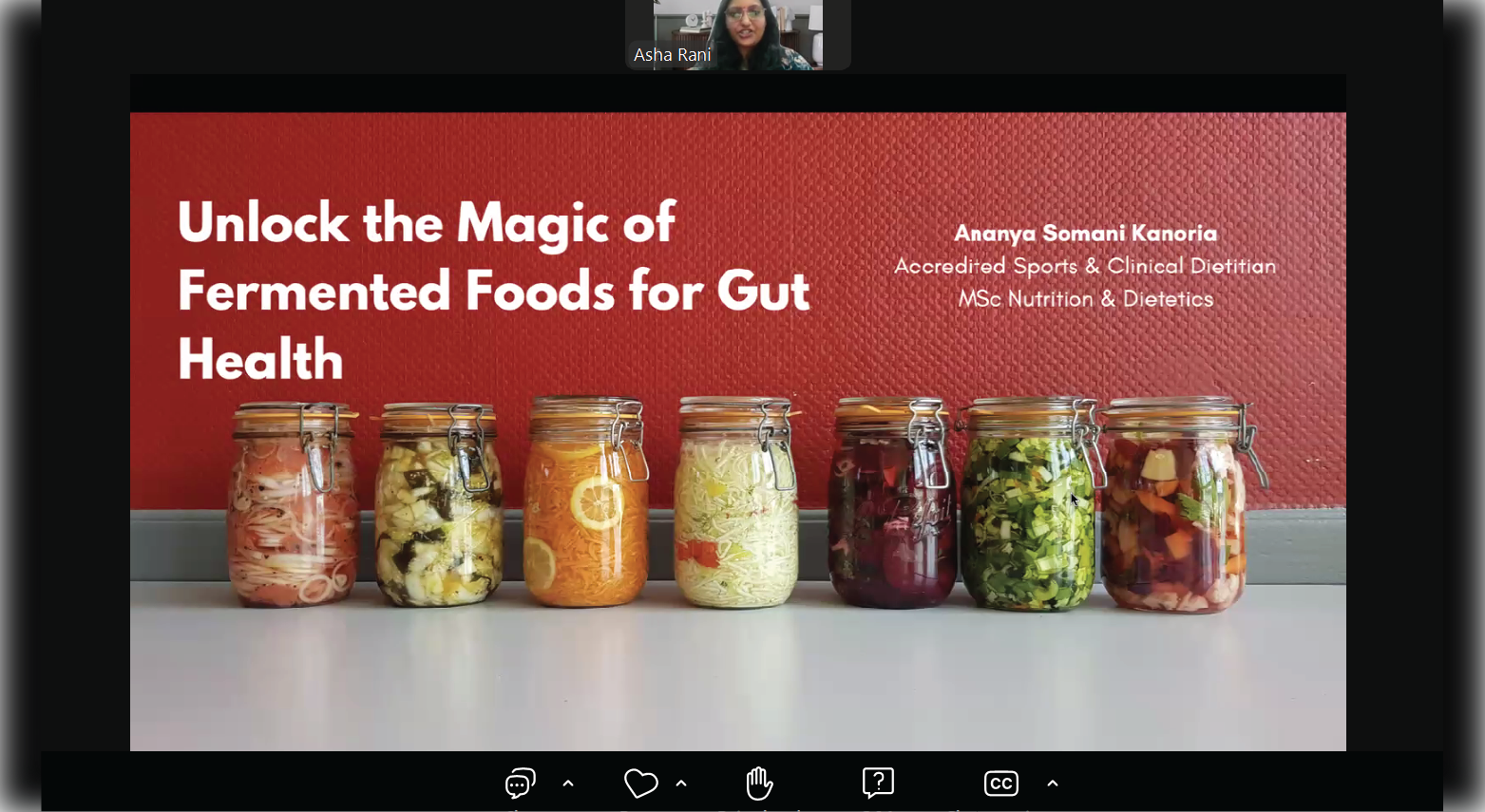This screenshot has width=1485, height=812.
Task: Expand the reactions options caret
Action: (x=681, y=784)
